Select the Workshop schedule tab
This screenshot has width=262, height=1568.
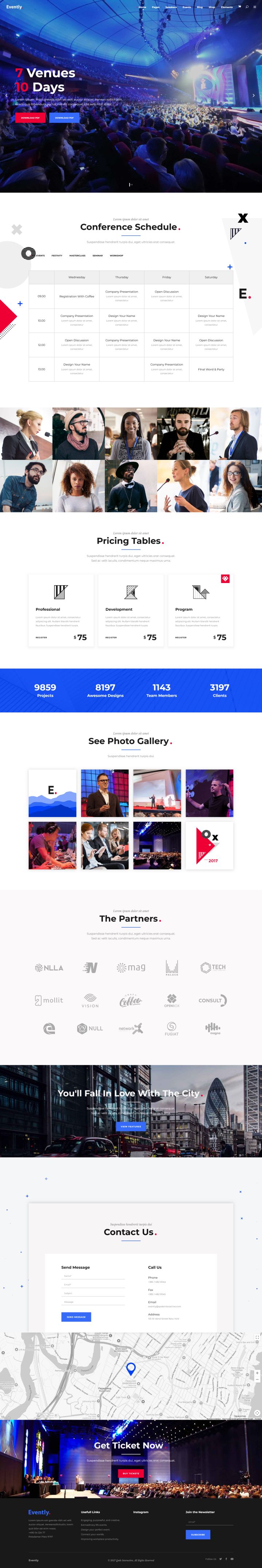tap(116, 256)
